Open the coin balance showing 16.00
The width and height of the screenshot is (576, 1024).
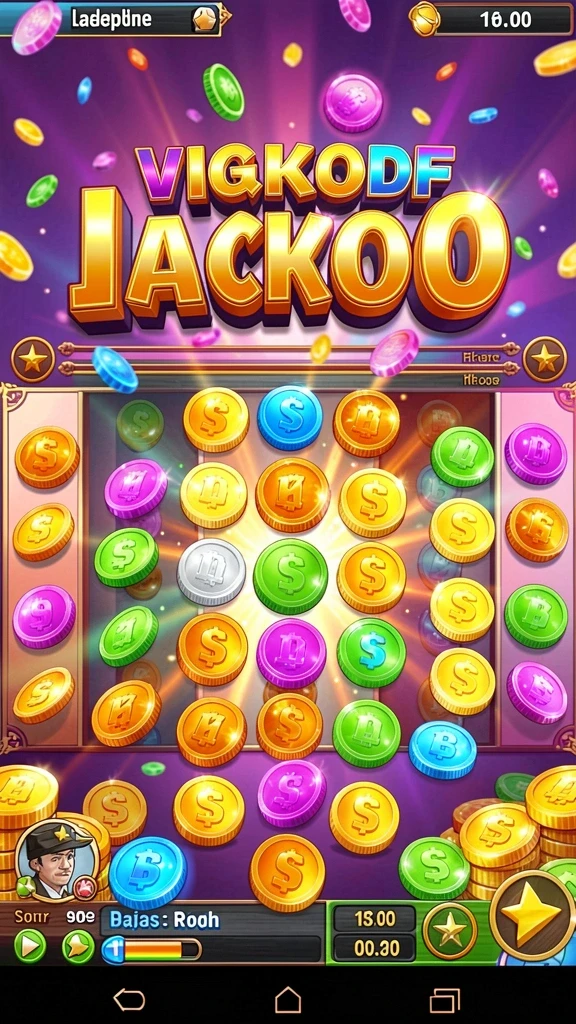pyautogui.click(x=491, y=19)
